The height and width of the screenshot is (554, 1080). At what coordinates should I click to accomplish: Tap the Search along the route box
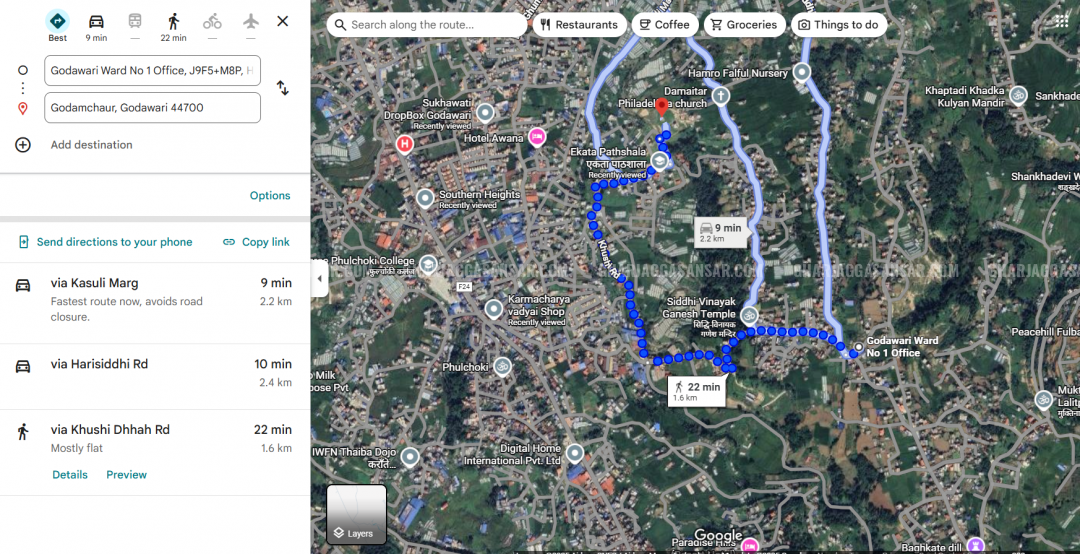click(x=426, y=25)
